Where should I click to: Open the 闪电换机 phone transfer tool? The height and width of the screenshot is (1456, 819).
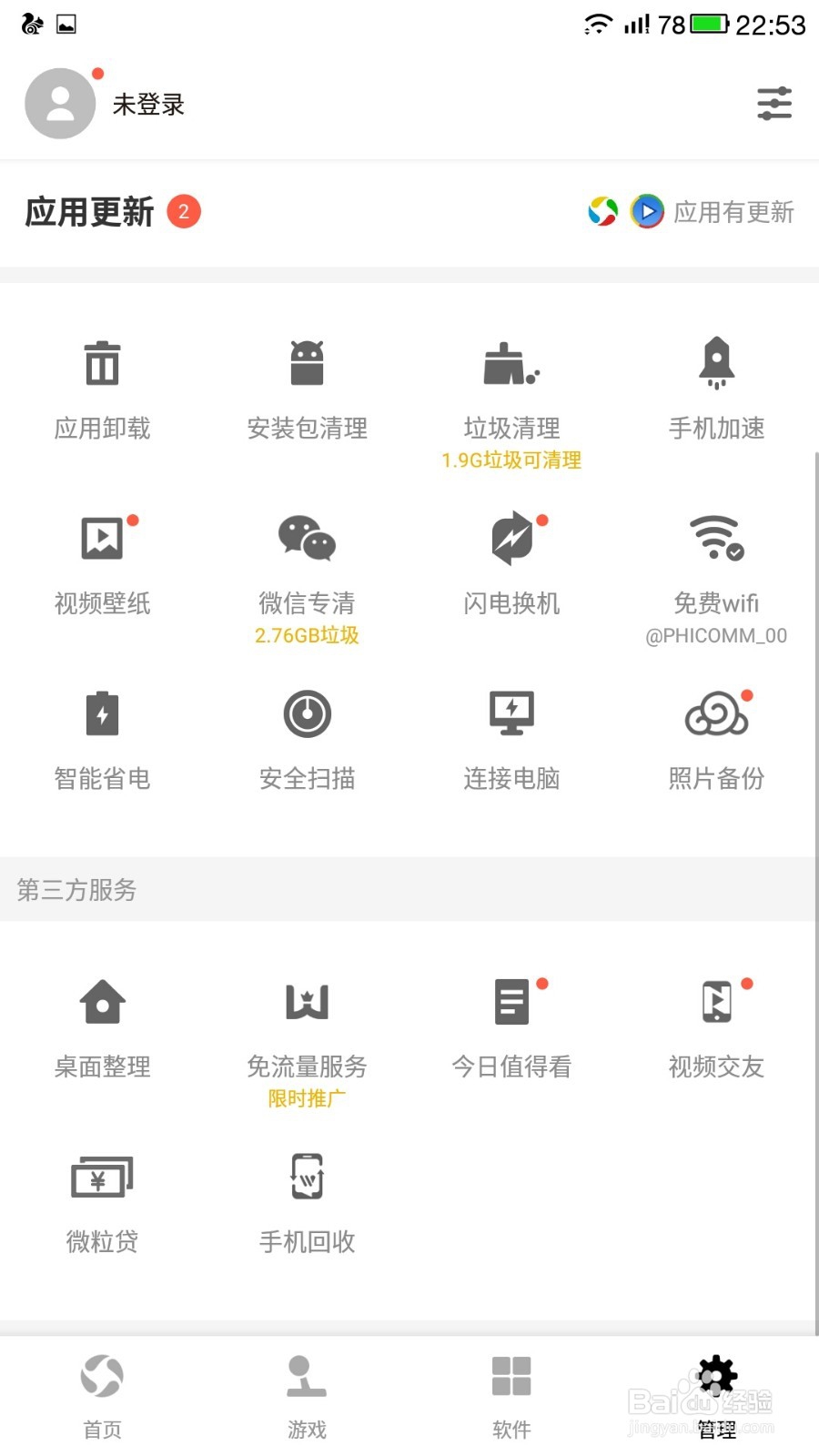(x=511, y=560)
